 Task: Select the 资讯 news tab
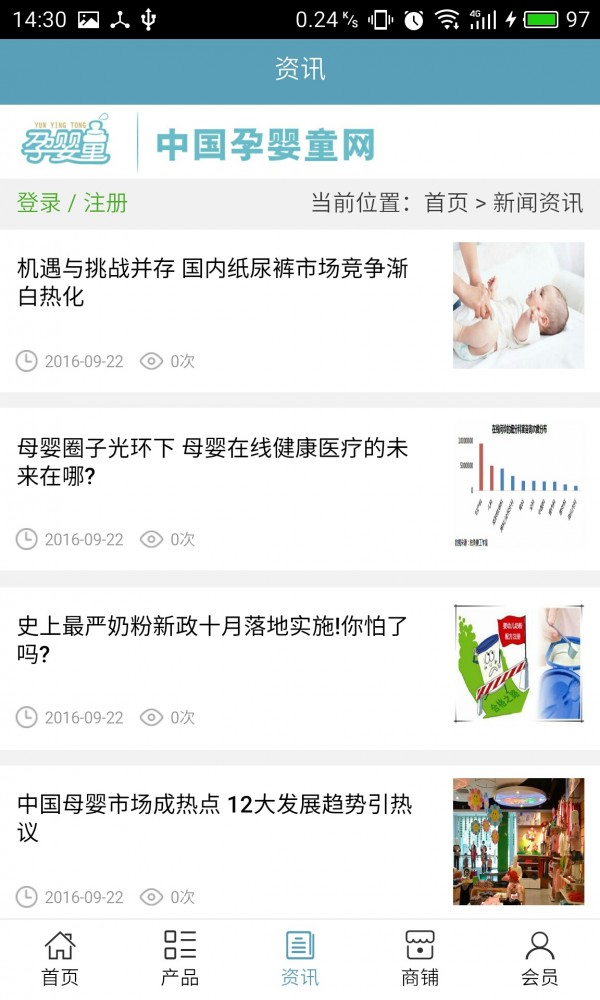pyautogui.click(x=300, y=958)
